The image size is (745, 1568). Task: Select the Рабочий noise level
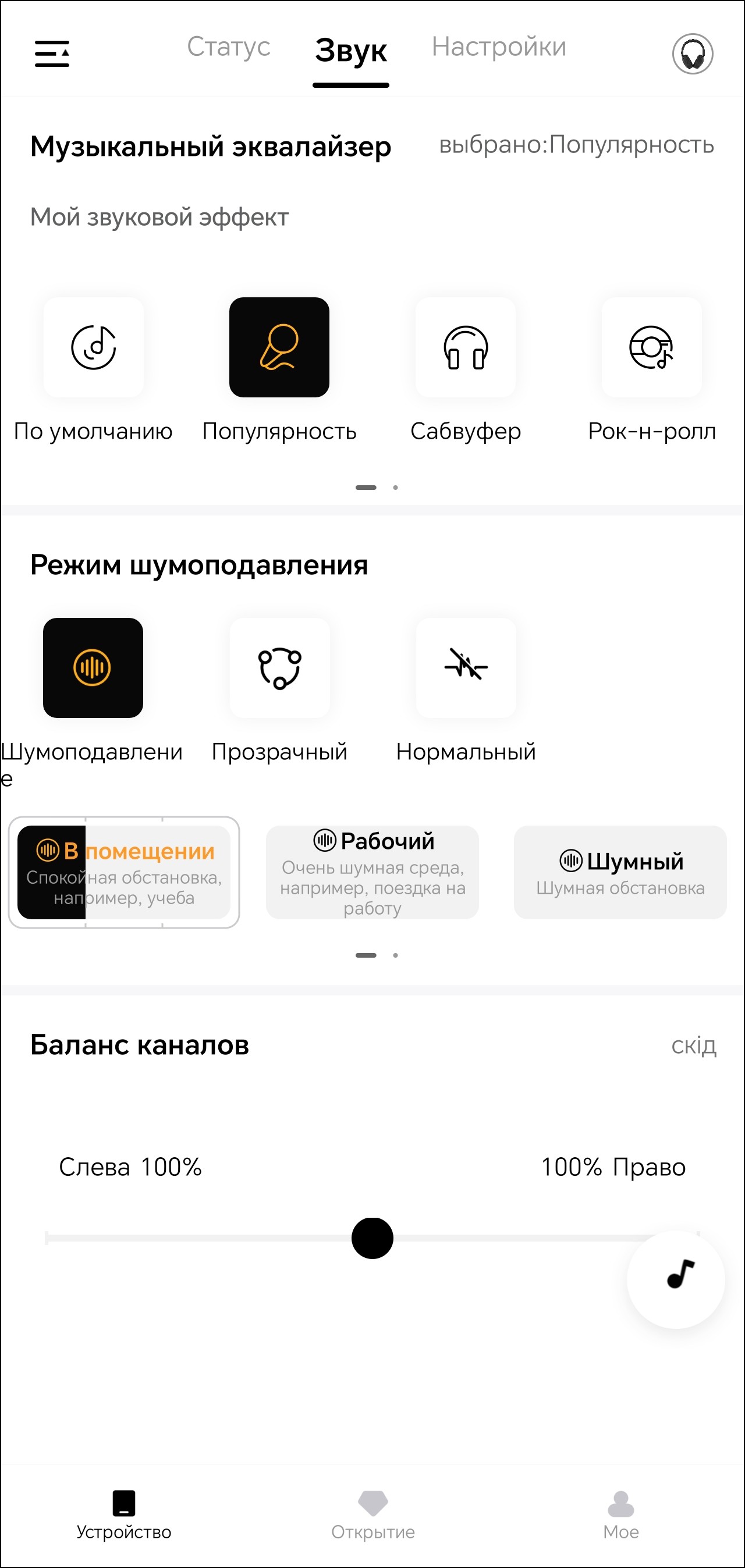[372, 872]
